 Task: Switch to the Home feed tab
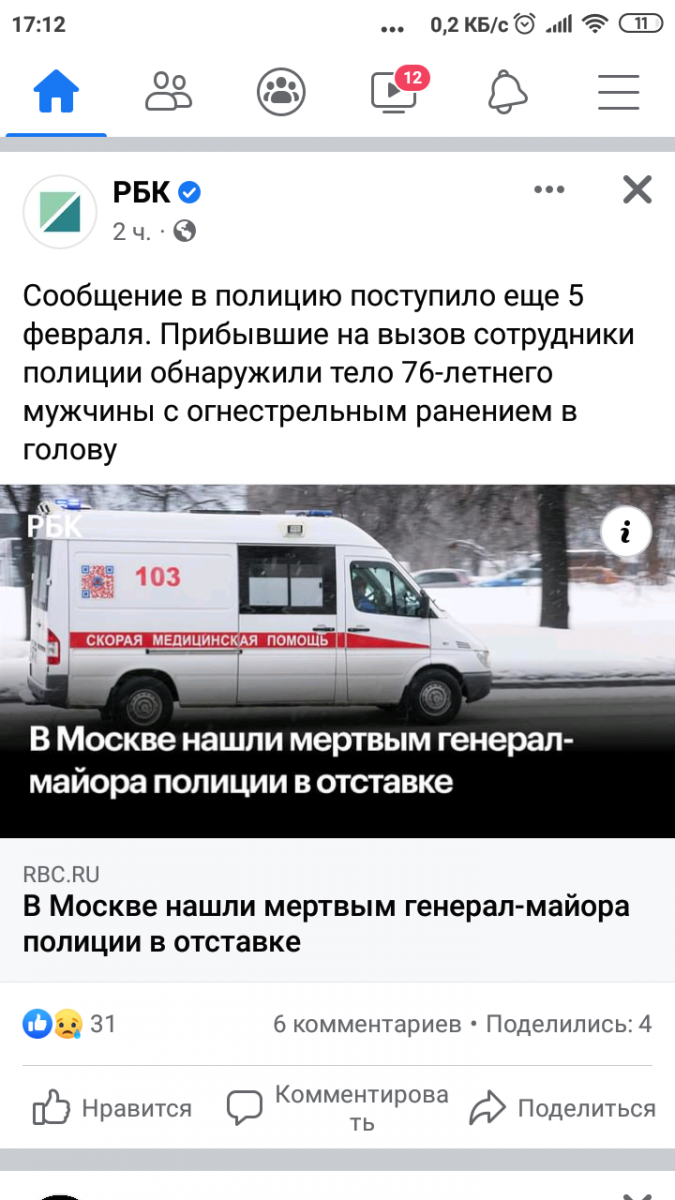(56, 92)
